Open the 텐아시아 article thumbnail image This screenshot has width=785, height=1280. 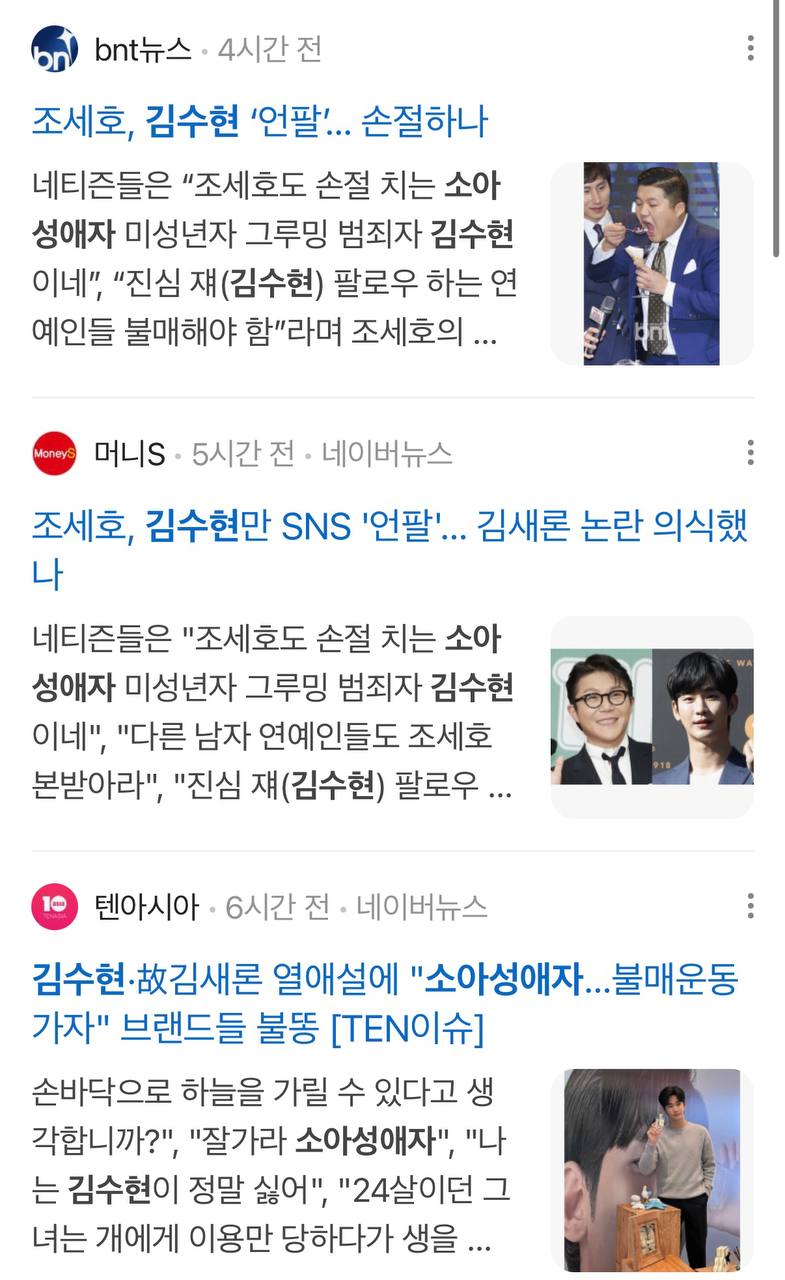click(x=651, y=1170)
